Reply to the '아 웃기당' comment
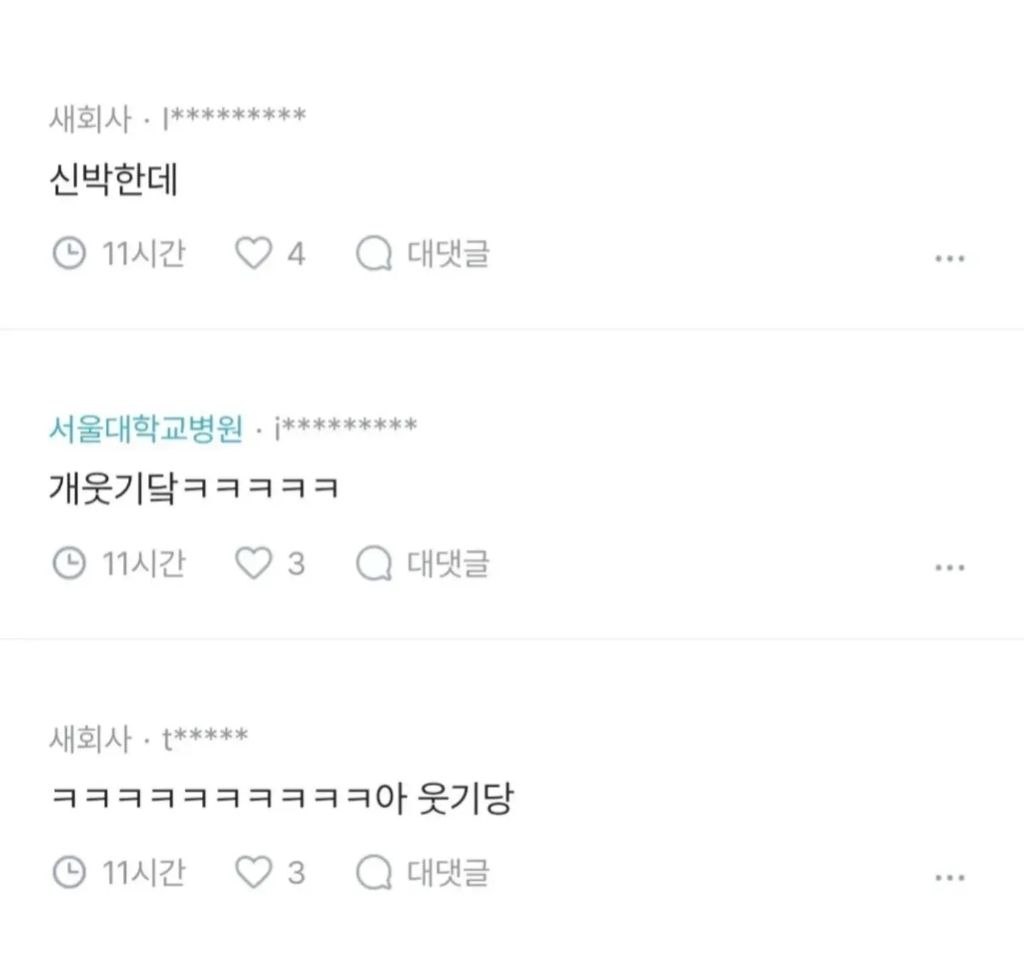Viewport: 1024px width, 978px height. click(x=423, y=872)
